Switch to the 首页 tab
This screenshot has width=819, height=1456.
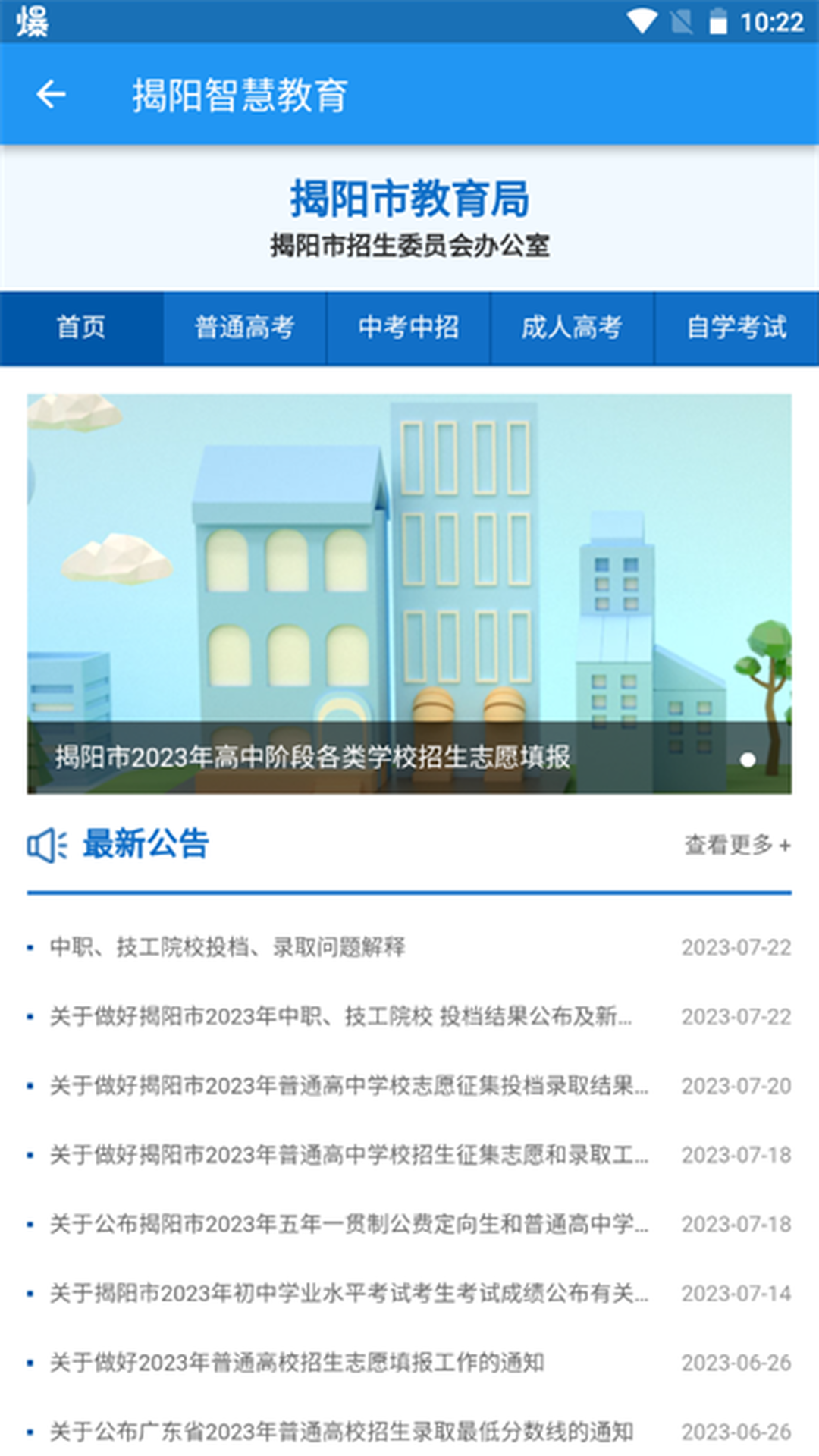point(81,328)
